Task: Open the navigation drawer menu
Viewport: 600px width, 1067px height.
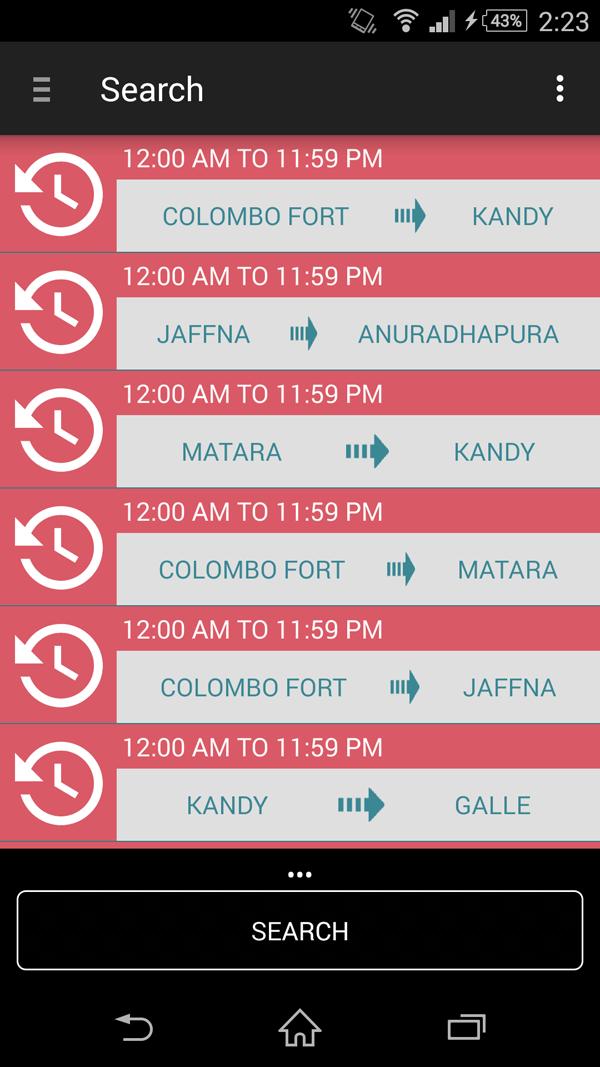Action: 41,90
